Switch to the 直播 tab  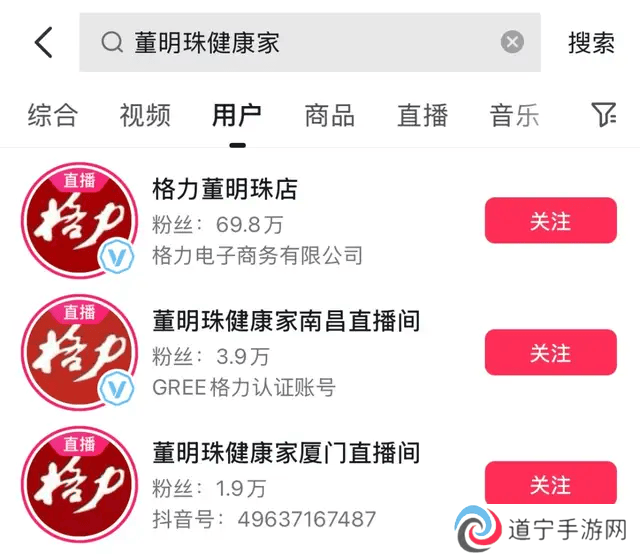click(422, 115)
